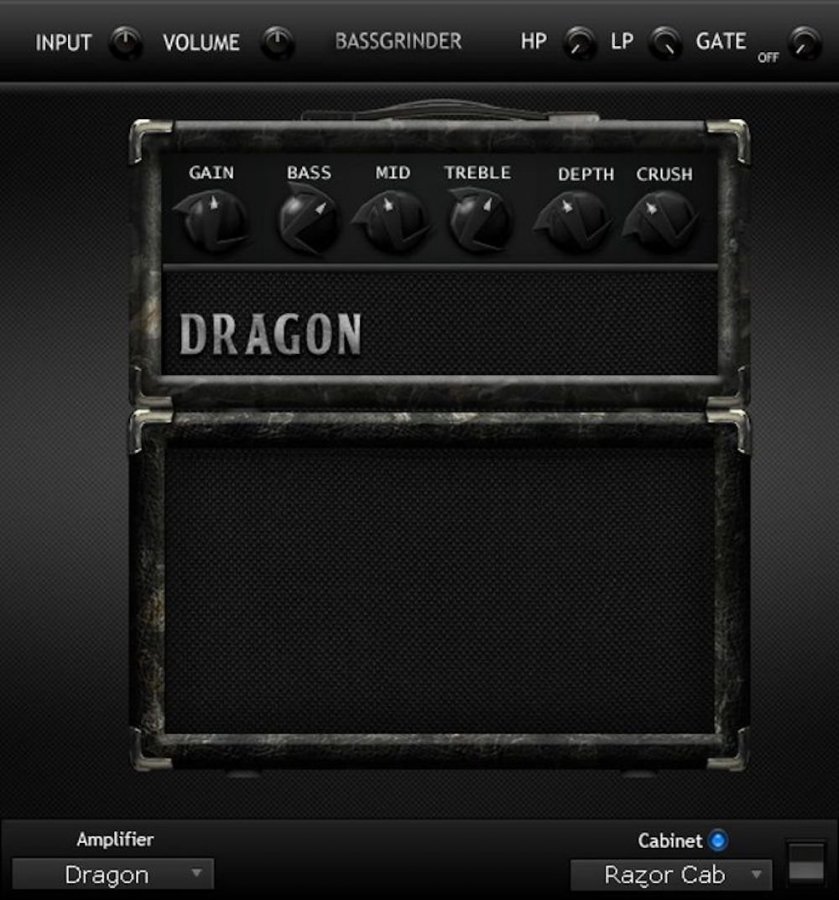The width and height of the screenshot is (839, 900).
Task: Tap the DEPTH knob on the amp
Action: (x=574, y=220)
